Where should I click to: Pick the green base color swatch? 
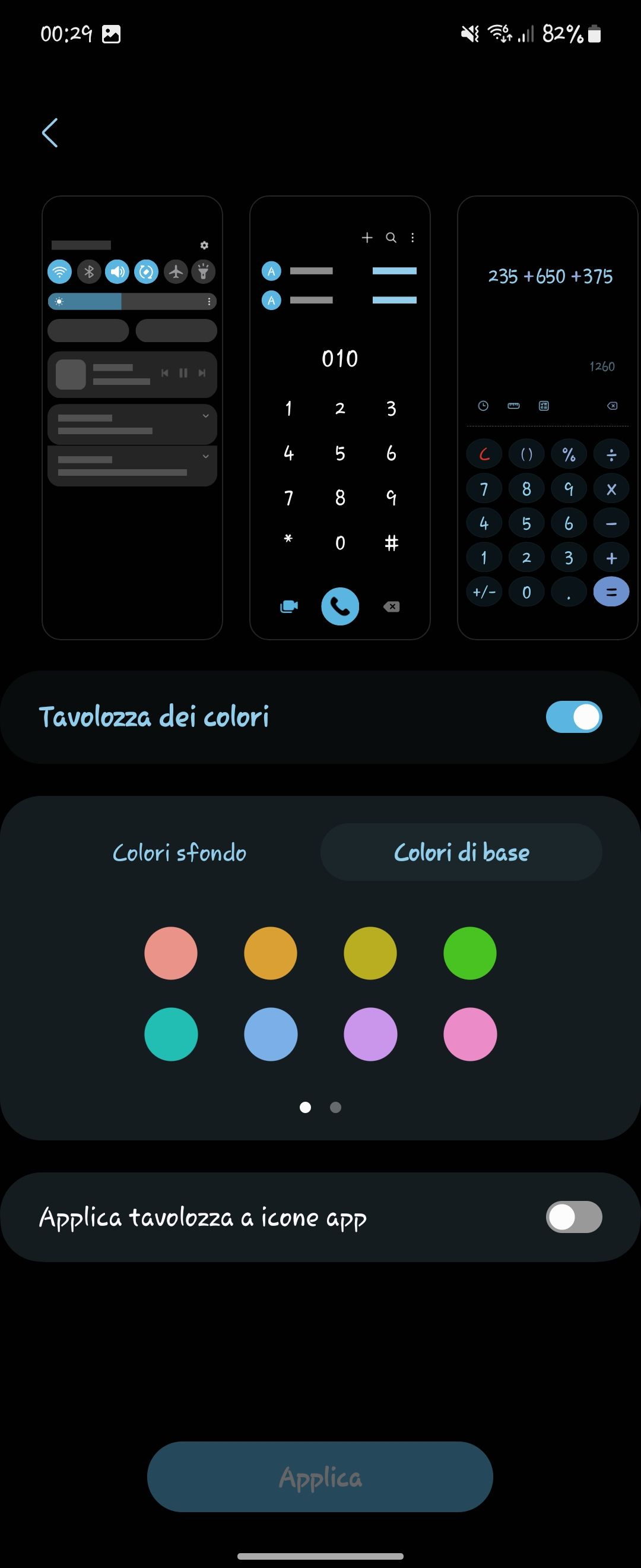(x=469, y=953)
